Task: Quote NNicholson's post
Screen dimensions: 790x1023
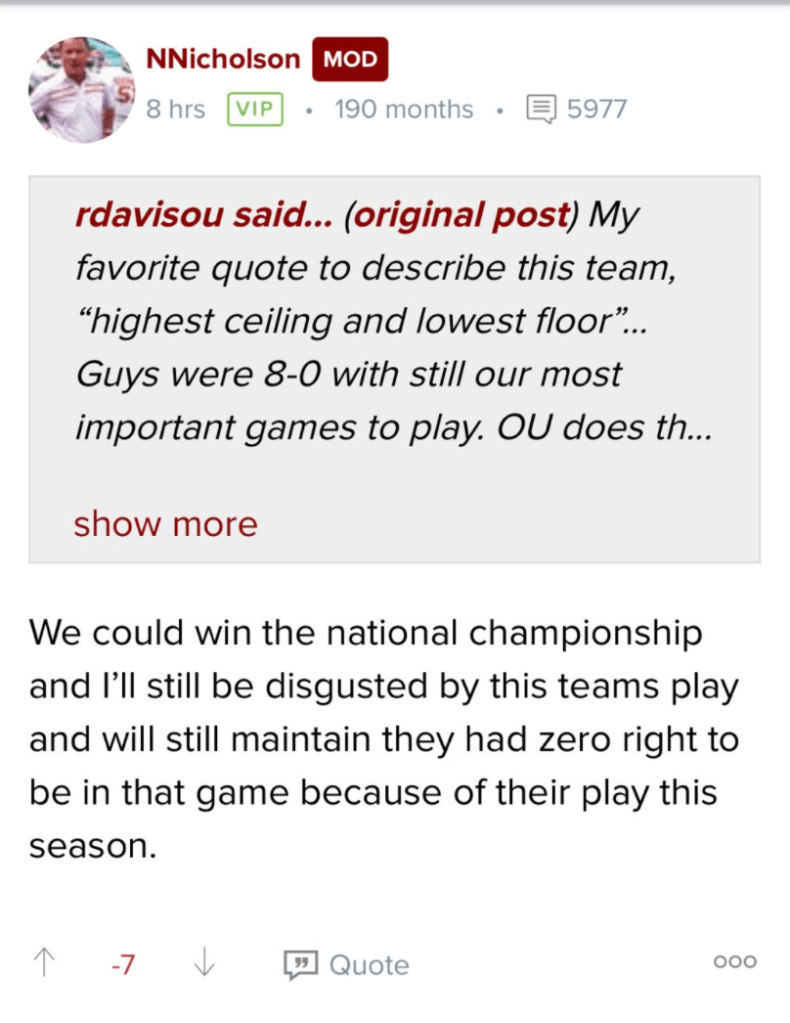Action: [x=347, y=964]
